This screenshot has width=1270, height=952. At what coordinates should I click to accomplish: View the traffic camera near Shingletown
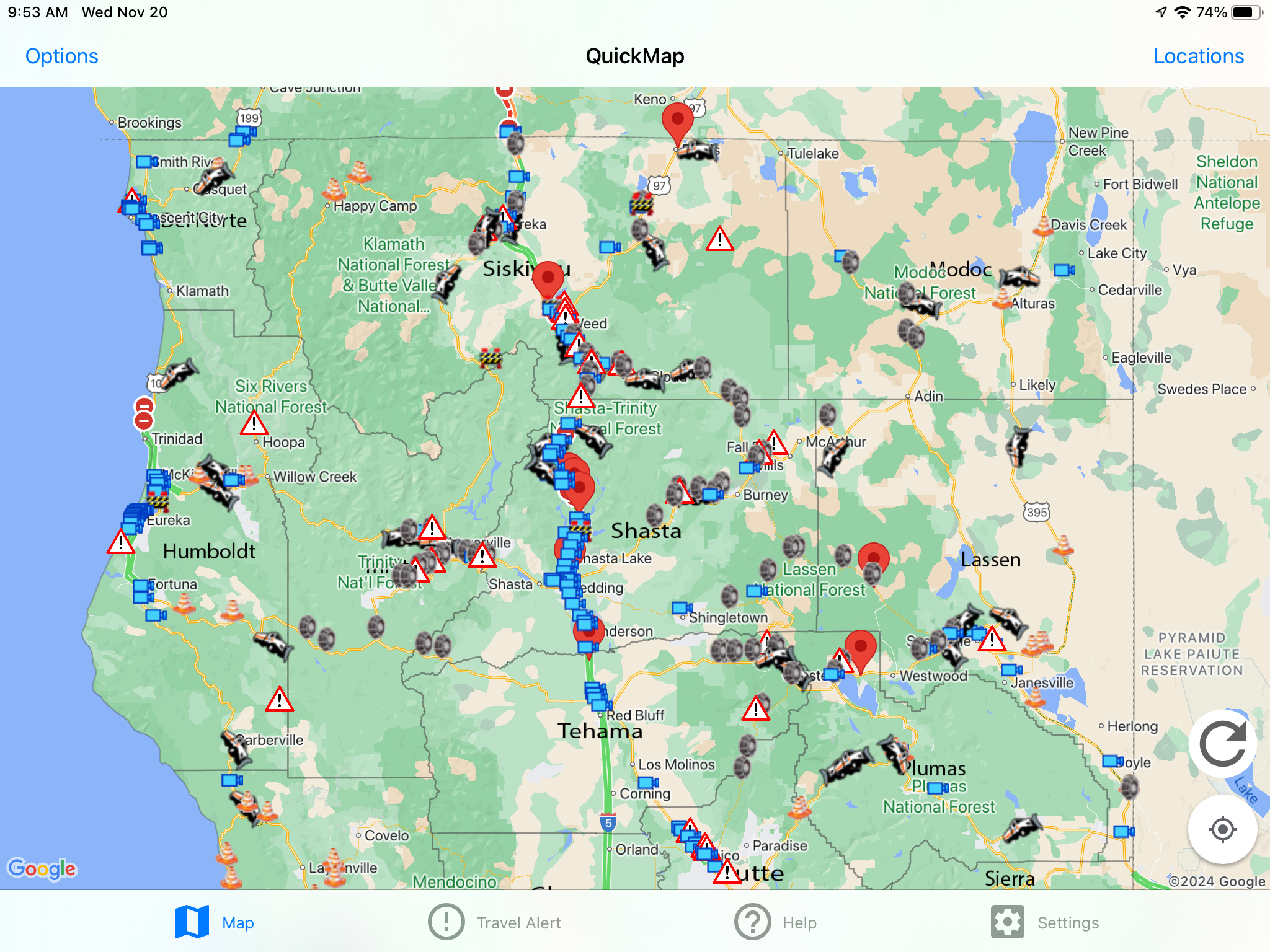[682, 608]
